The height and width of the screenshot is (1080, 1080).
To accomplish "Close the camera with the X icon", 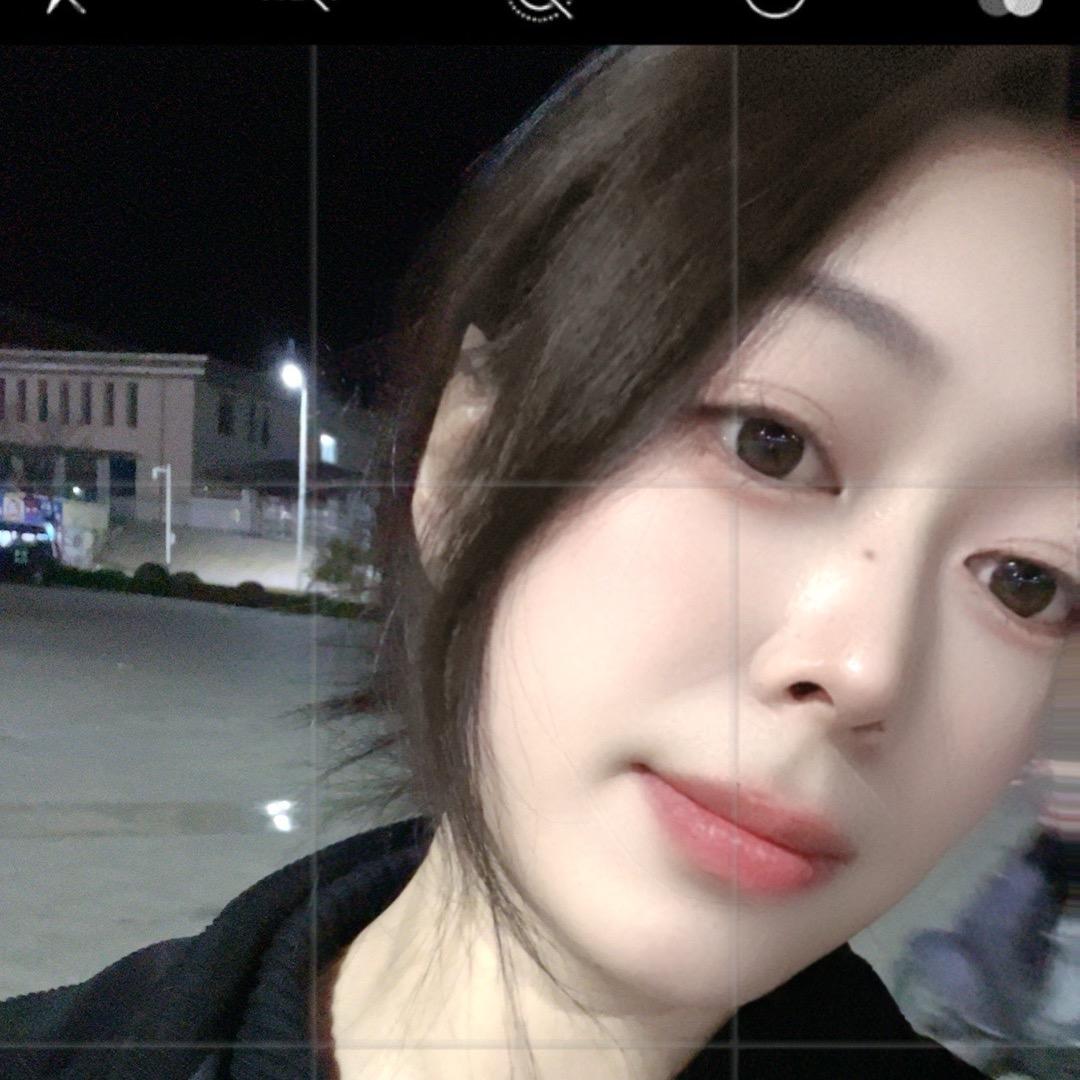I will (x=66, y=4).
